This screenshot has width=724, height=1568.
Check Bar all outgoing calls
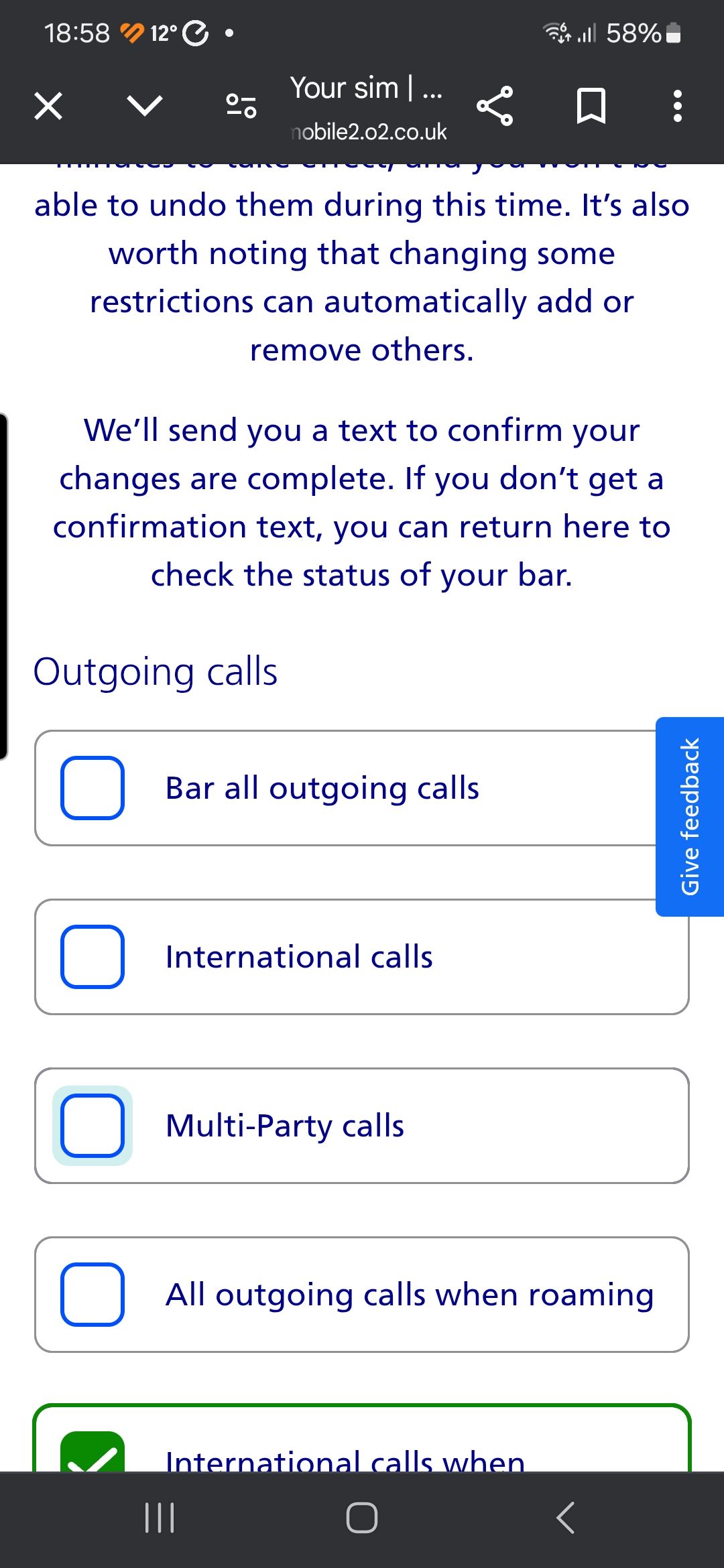pyautogui.click(x=92, y=787)
